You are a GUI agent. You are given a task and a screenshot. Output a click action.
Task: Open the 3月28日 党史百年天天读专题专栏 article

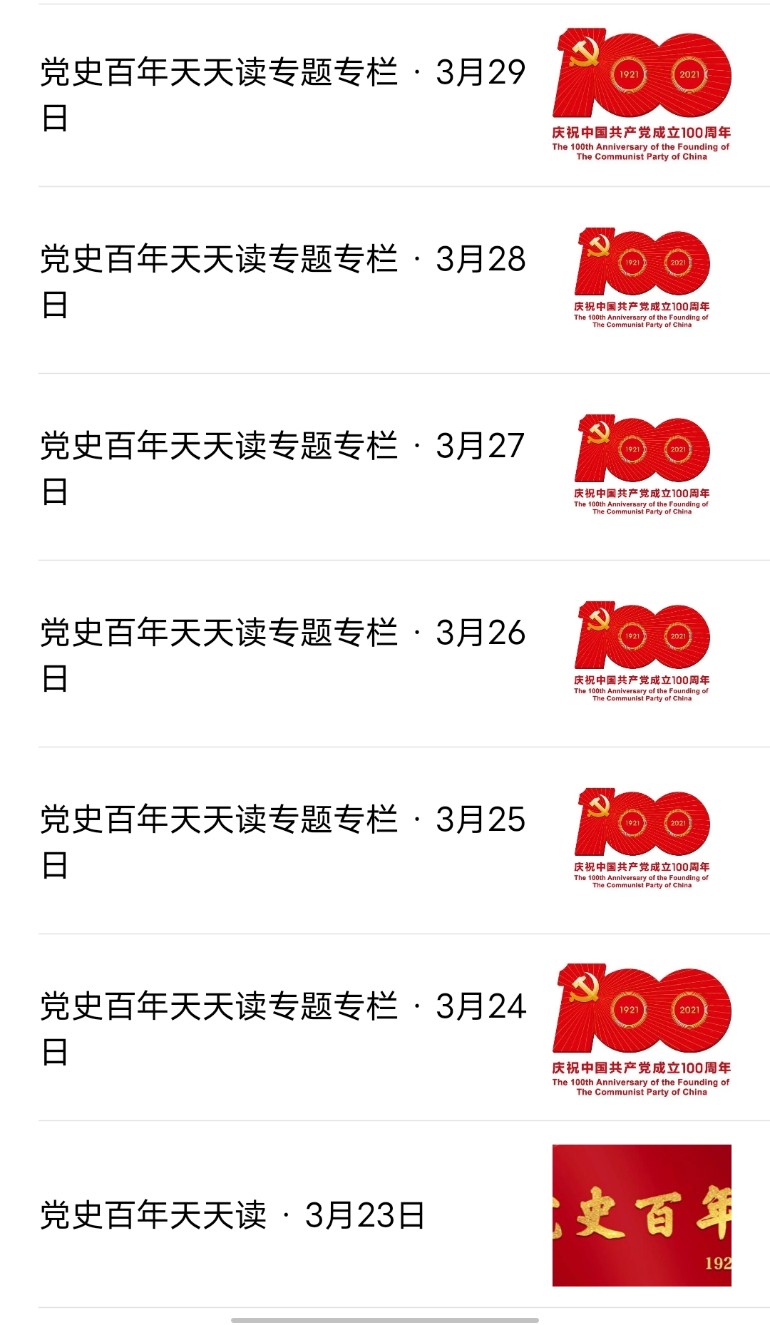(283, 280)
